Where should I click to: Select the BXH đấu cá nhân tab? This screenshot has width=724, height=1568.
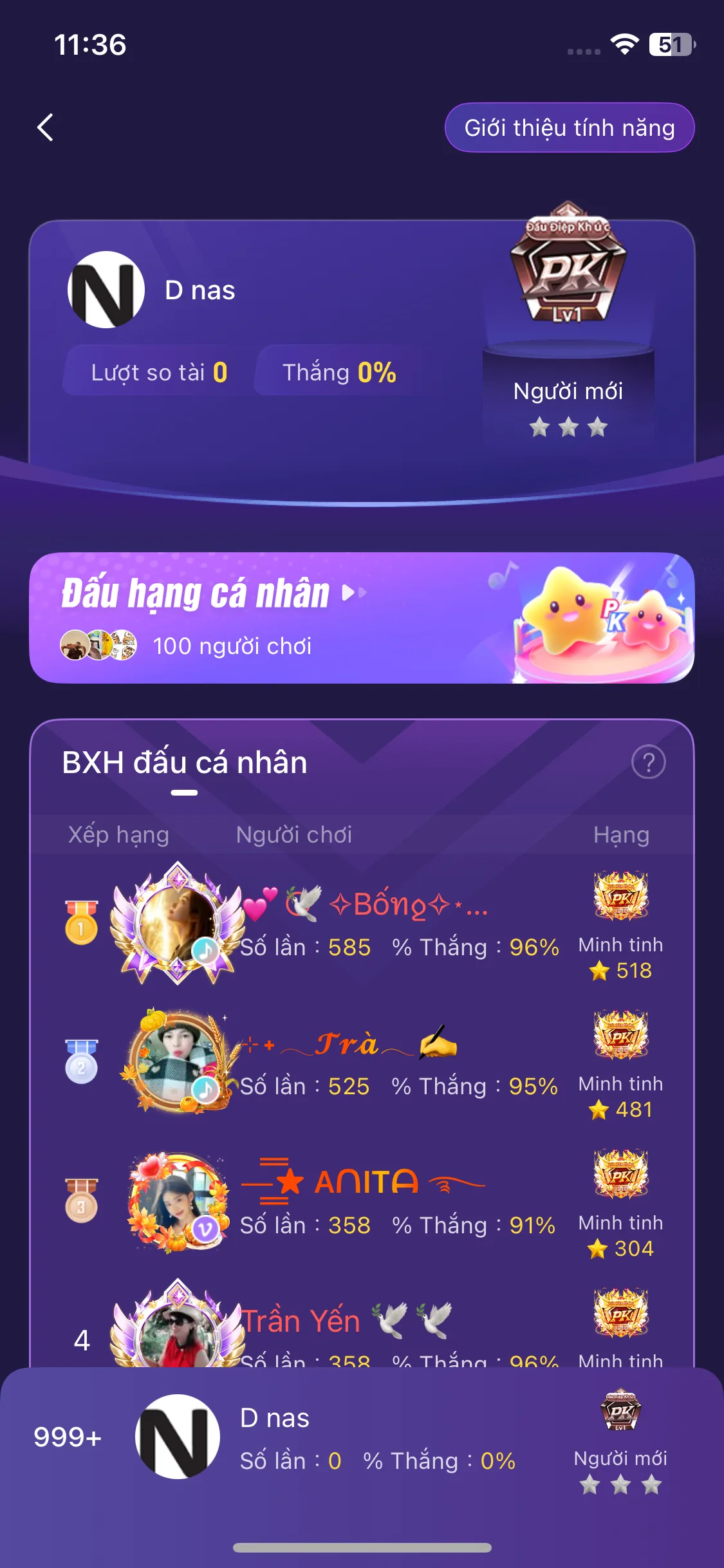click(185, 763)
